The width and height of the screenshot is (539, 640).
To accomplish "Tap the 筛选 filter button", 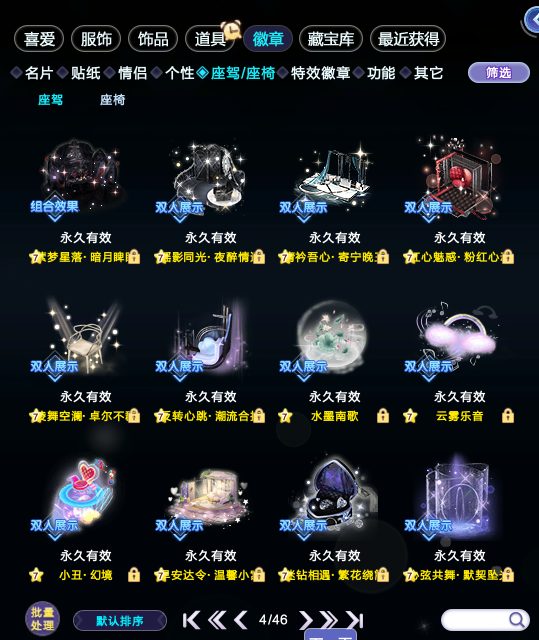I will [499, 73].
